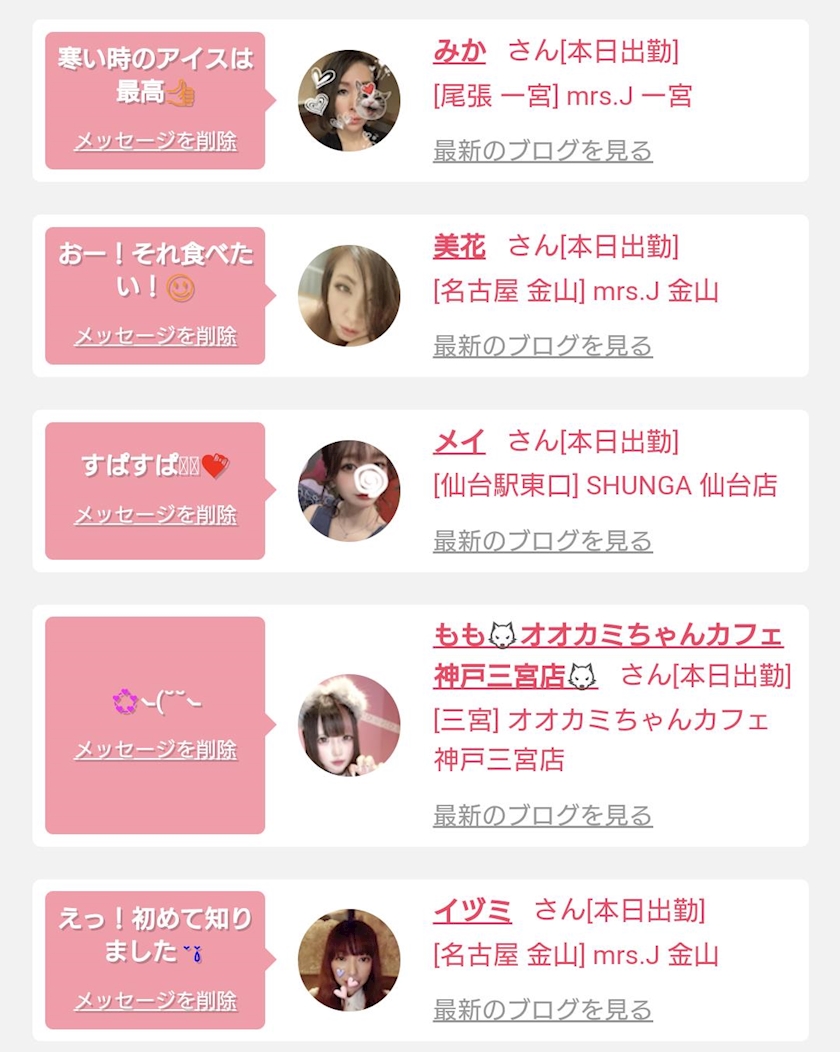Open もも オオカミちゃんカフェ profile link

(x=608, y=655)
